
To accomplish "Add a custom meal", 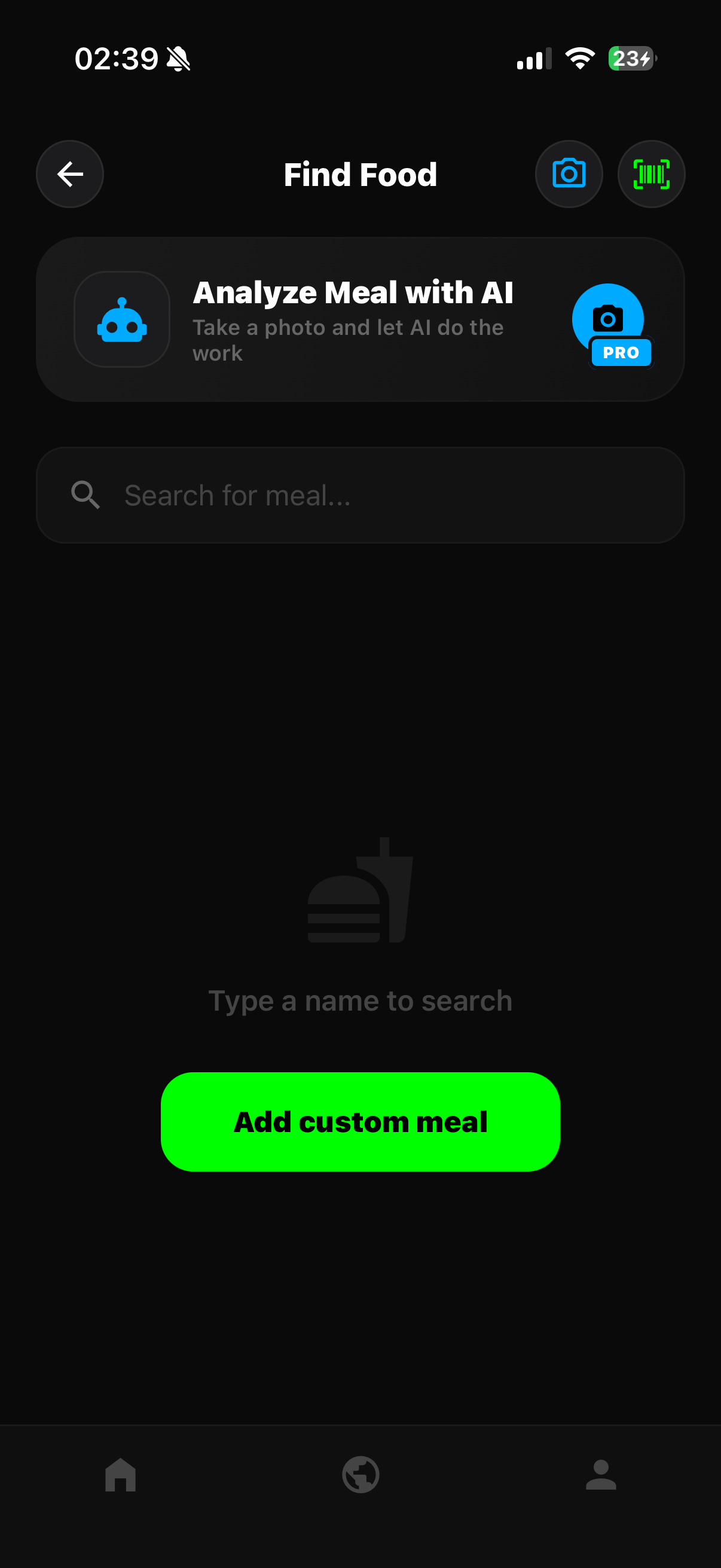I will (360, 1121).
